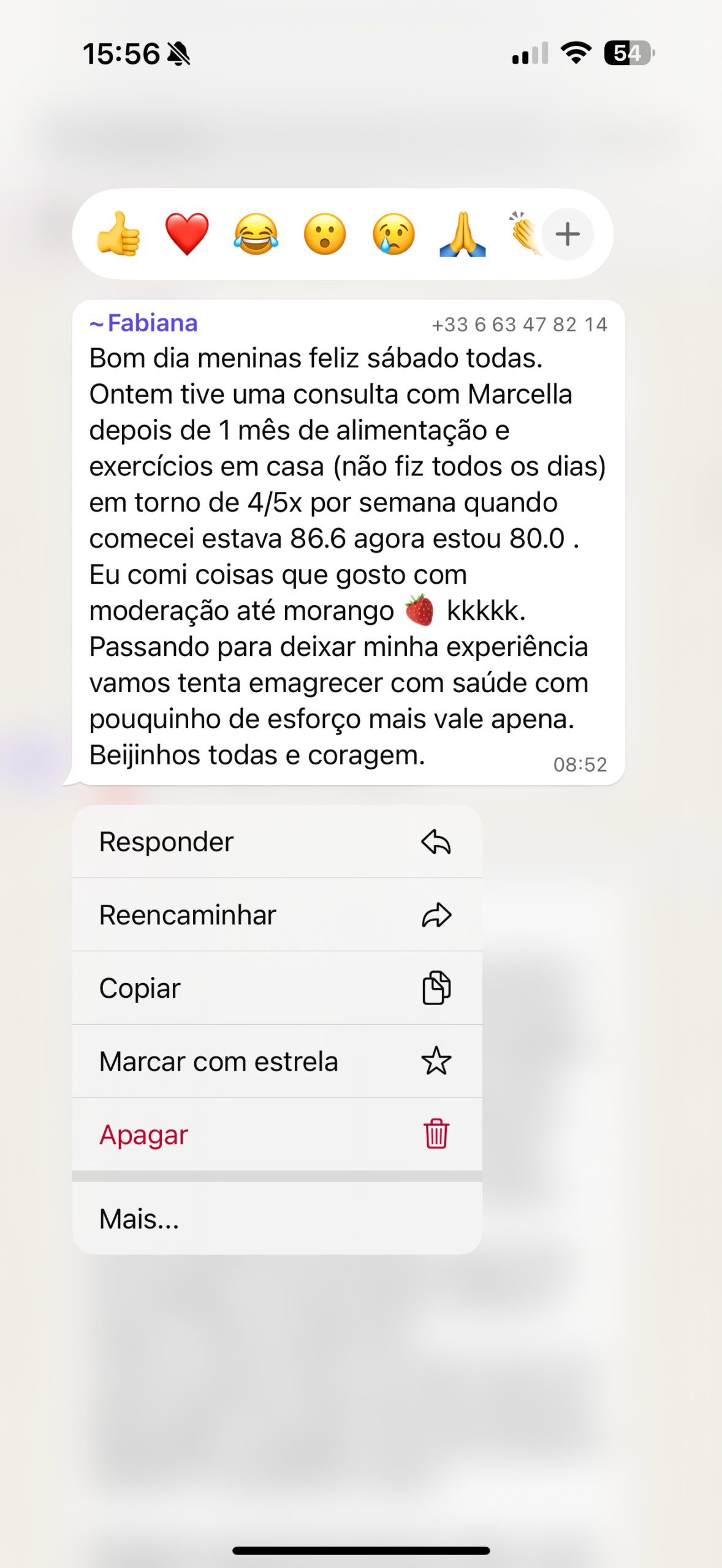React with the thumbs up emoji
Screen dimensions: 722x1568
(119, 234)
